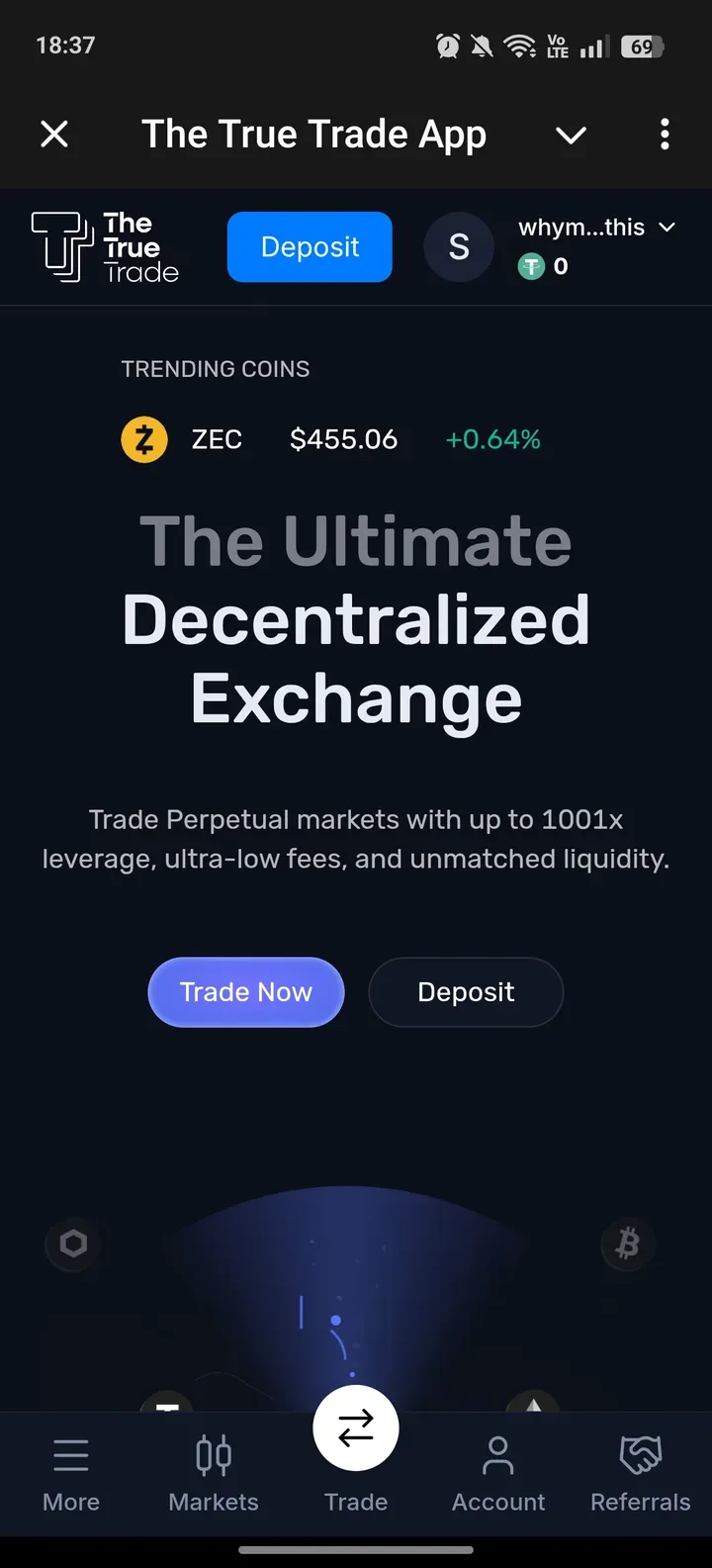Open the three-dot overflow menu
Screen dimensions: 712x1568
pos(664,135)
